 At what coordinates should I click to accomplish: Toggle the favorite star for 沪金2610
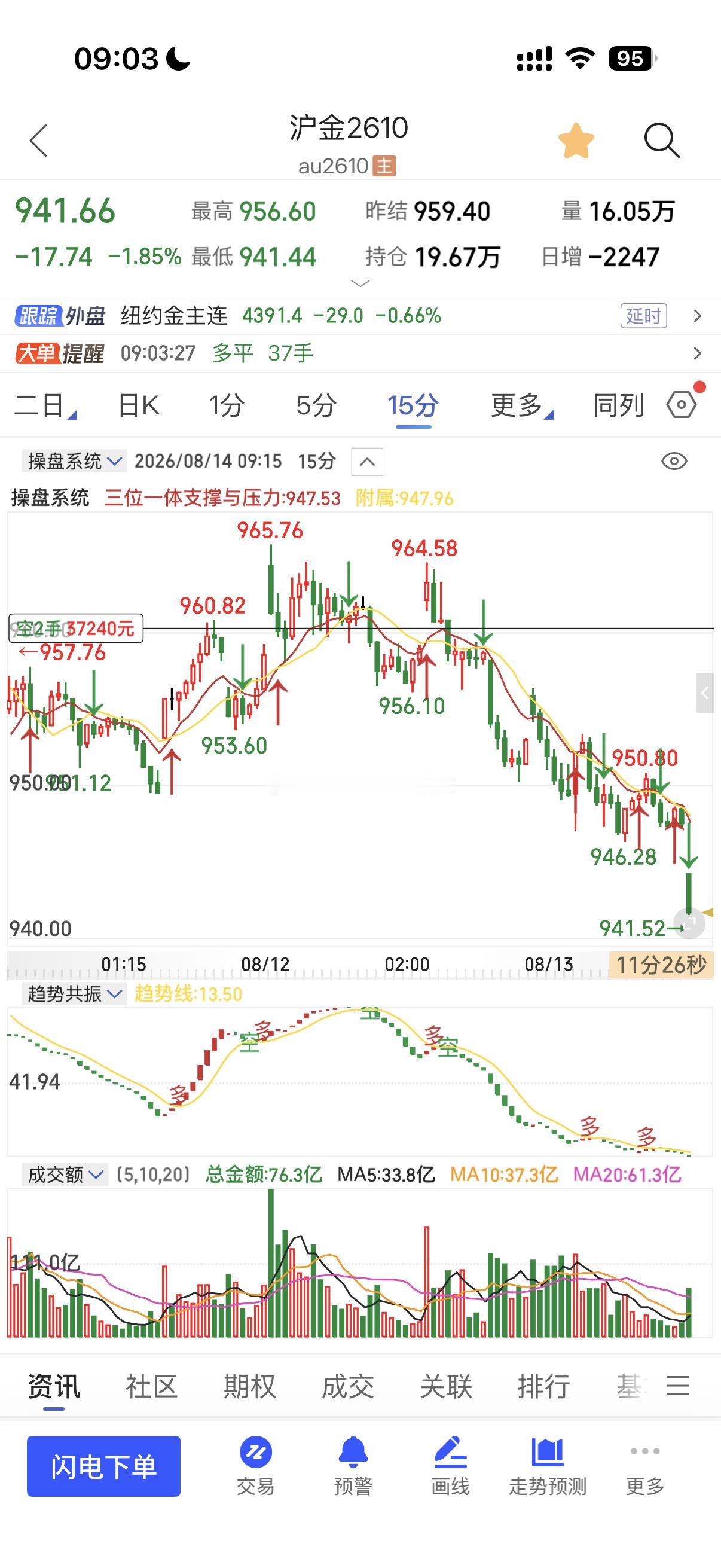point(576,141)
